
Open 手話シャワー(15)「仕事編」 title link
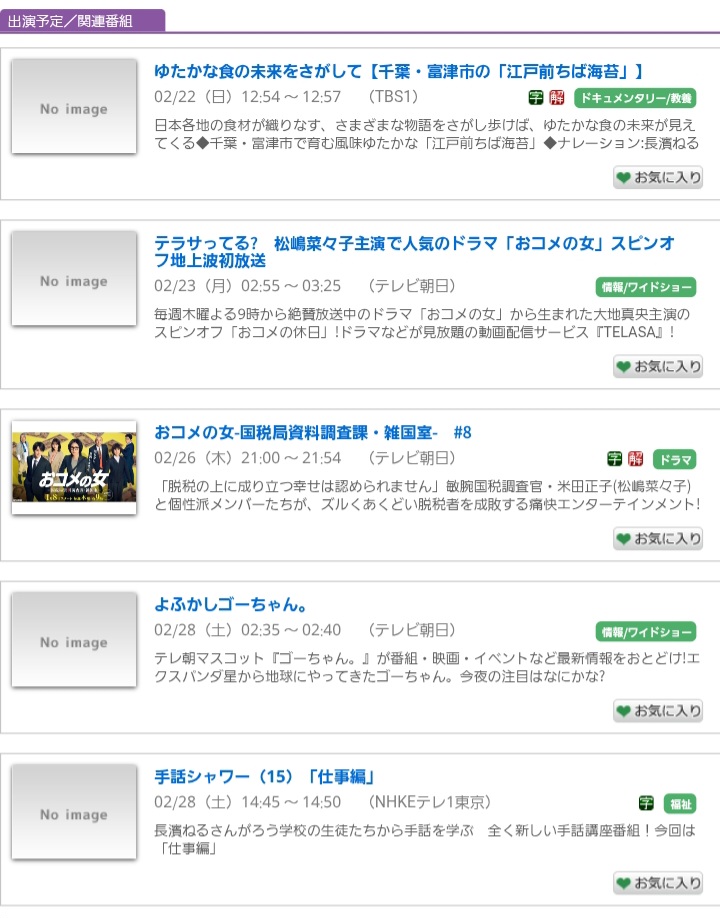point(264,776)
